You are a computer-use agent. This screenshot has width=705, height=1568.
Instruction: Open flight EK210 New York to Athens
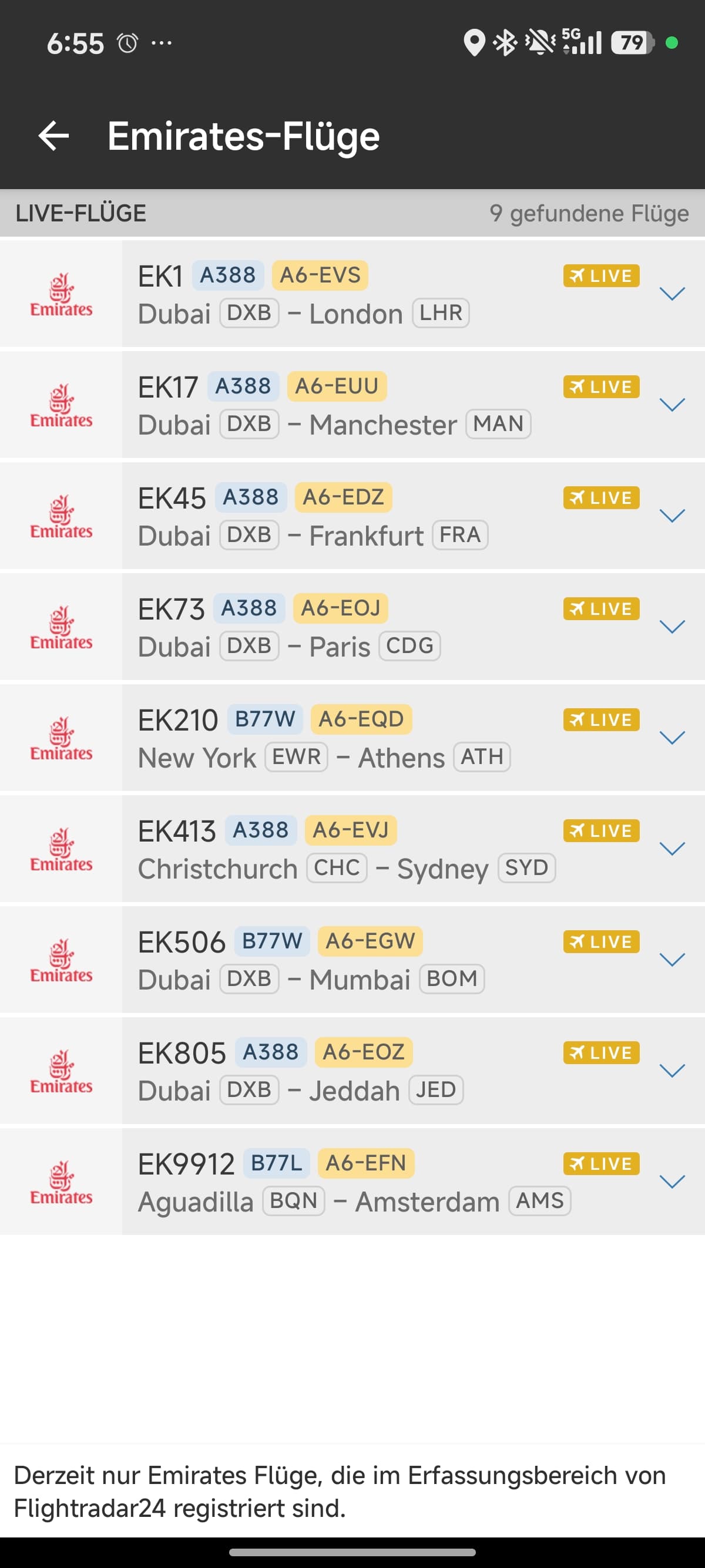tap(341, 738)
